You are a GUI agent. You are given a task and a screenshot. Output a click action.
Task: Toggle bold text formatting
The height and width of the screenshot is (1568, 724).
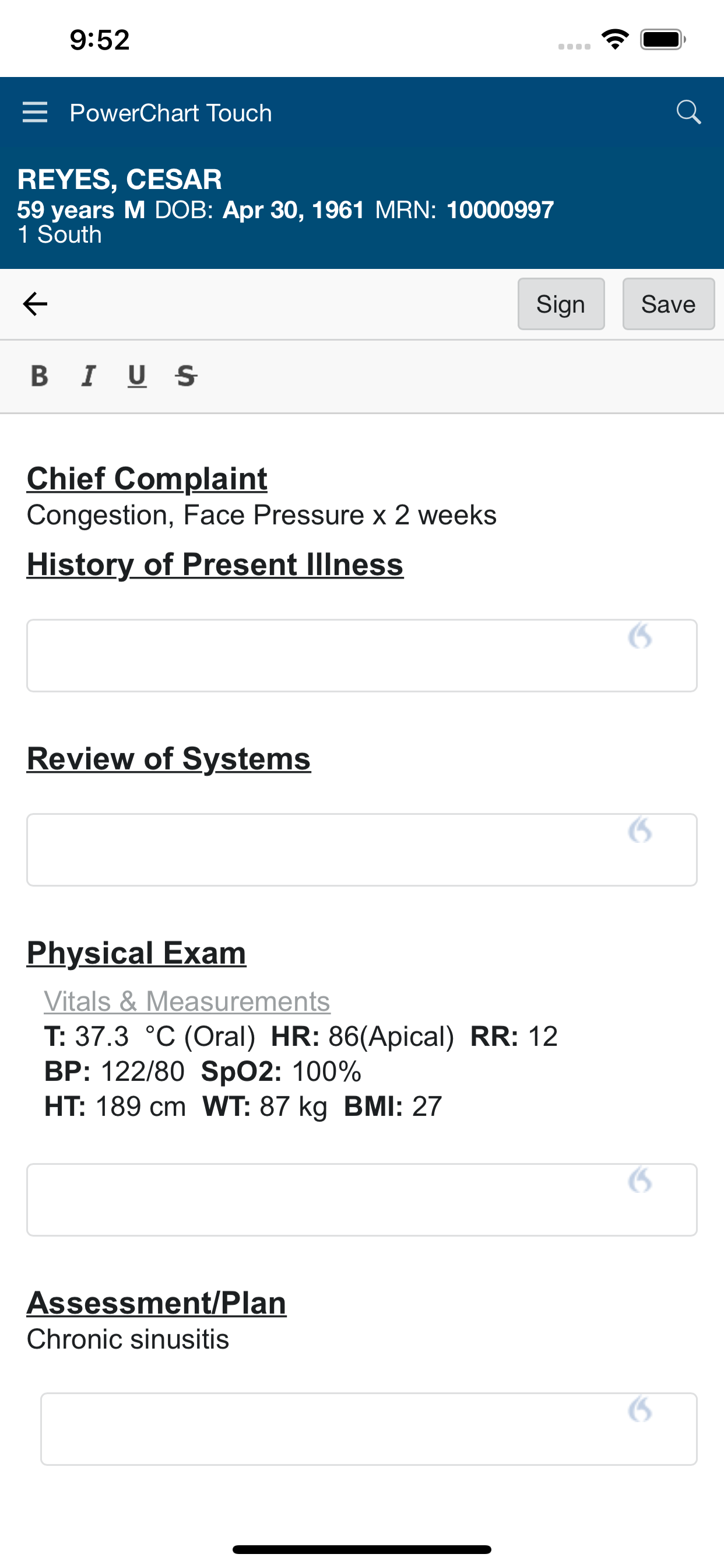click(x=39, y=376)
